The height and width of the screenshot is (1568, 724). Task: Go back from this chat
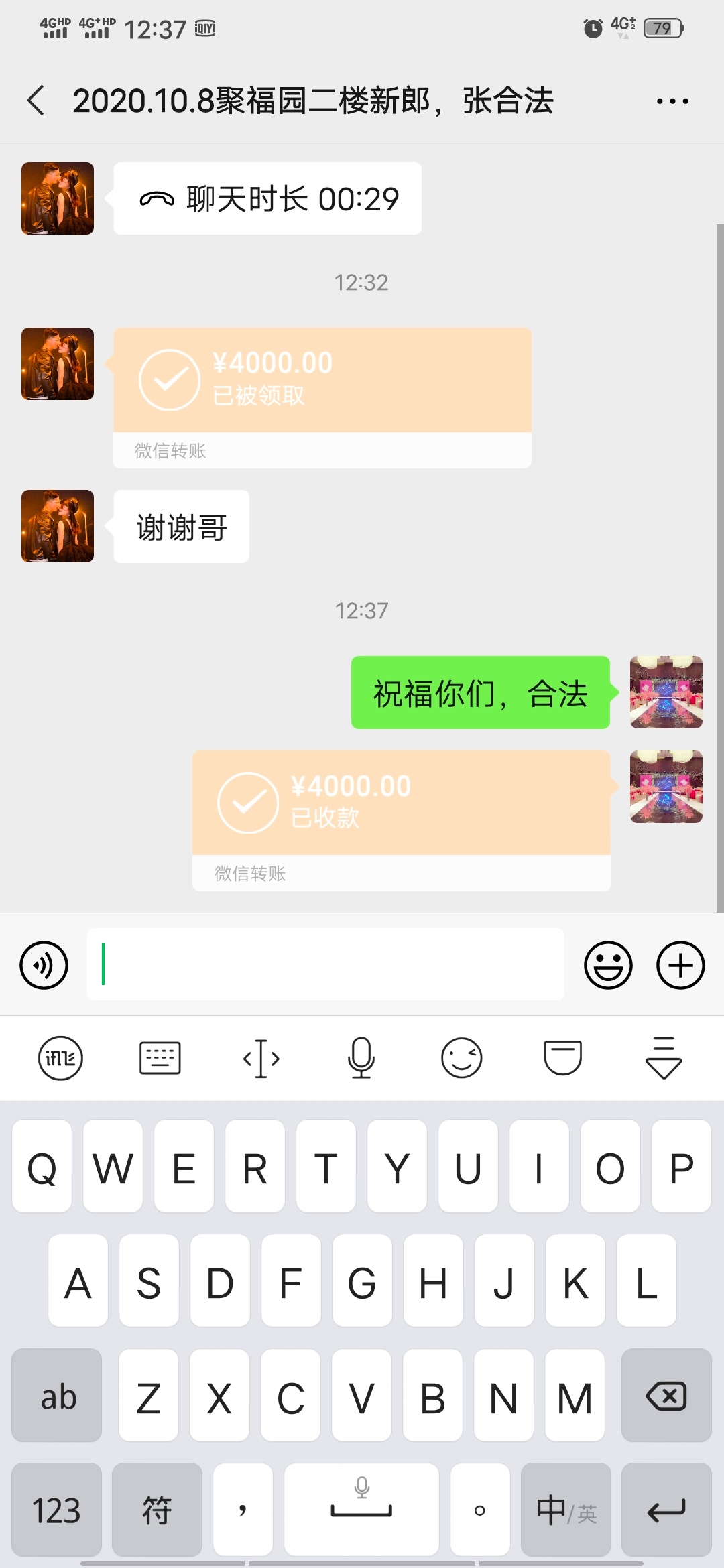[36, 101]
